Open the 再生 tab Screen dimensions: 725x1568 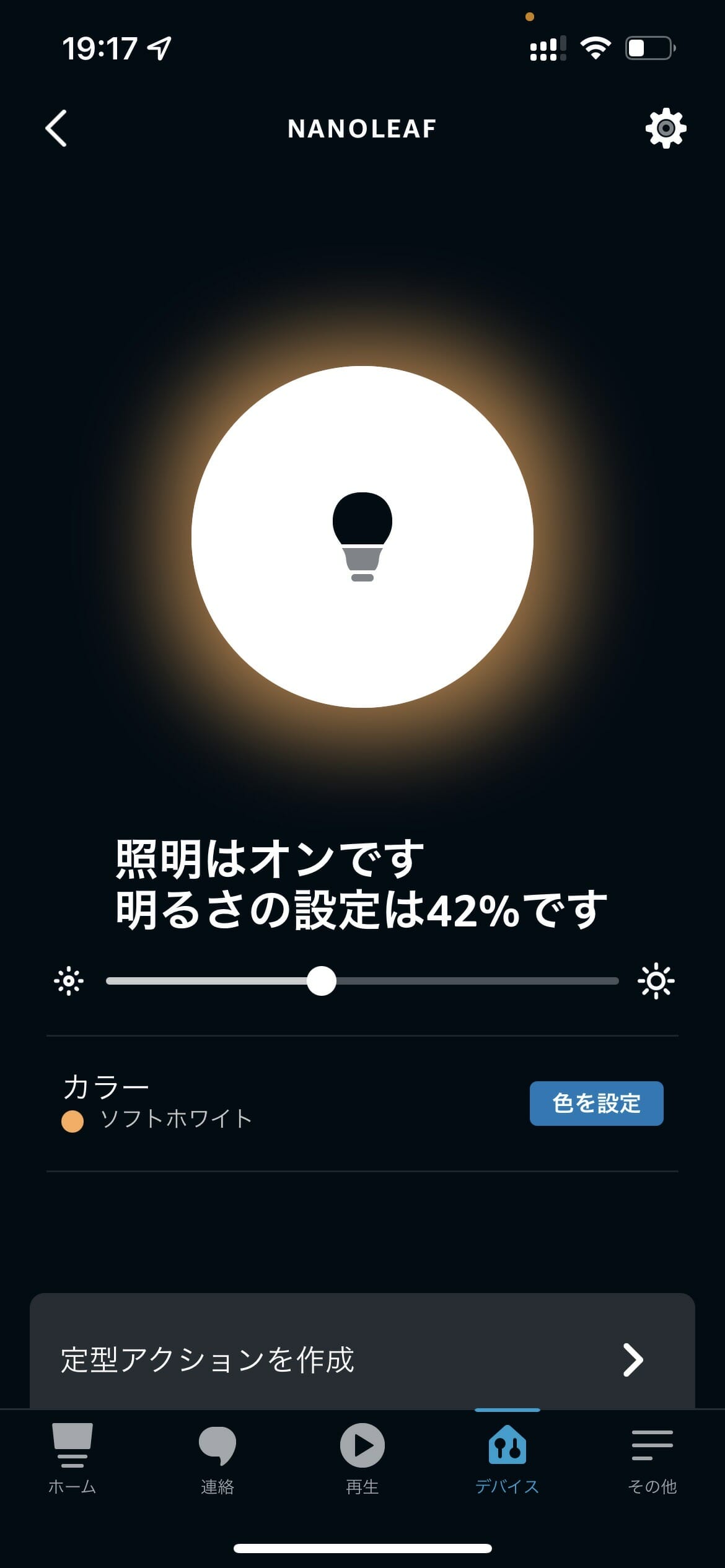pyautogui.click(x=362, y=1458)
